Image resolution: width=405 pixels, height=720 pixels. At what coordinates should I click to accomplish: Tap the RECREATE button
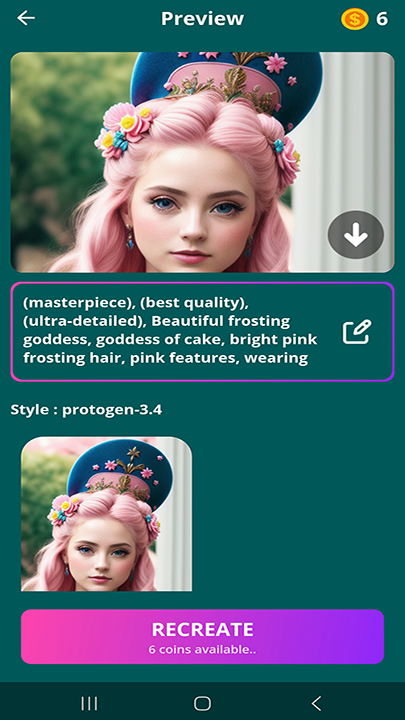pyautogui.click(x=202, y=636)
